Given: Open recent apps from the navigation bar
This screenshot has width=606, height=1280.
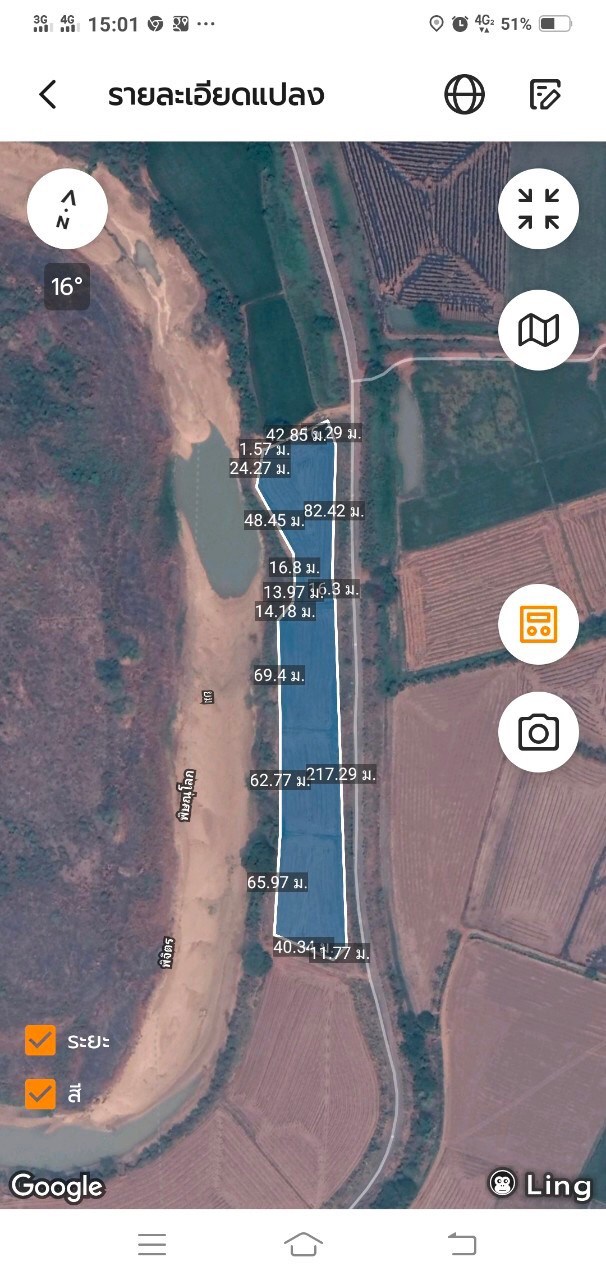Looking at the screenshot, I should (152, 1244).
